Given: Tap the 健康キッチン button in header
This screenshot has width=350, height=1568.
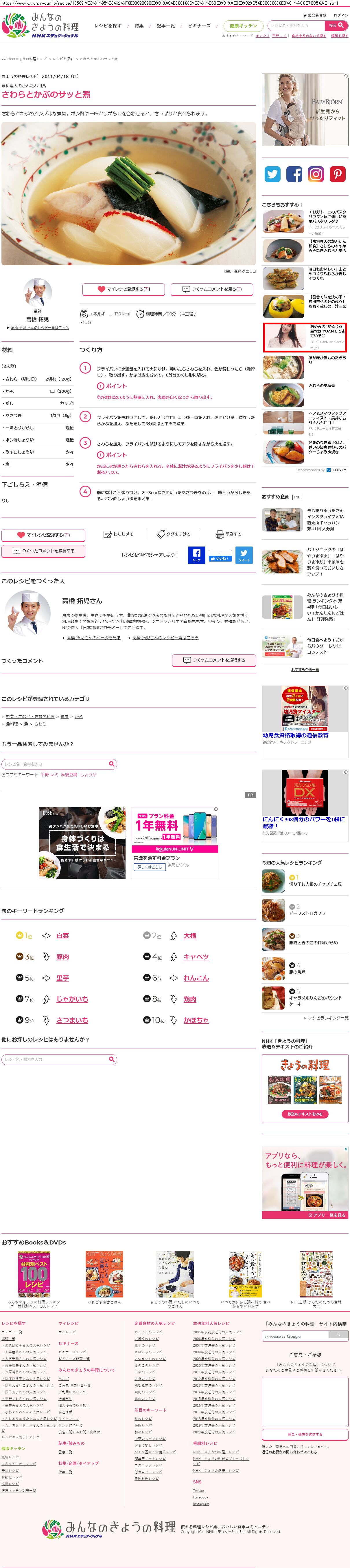Looking at the screenshot, I should [x=244, y=25].
